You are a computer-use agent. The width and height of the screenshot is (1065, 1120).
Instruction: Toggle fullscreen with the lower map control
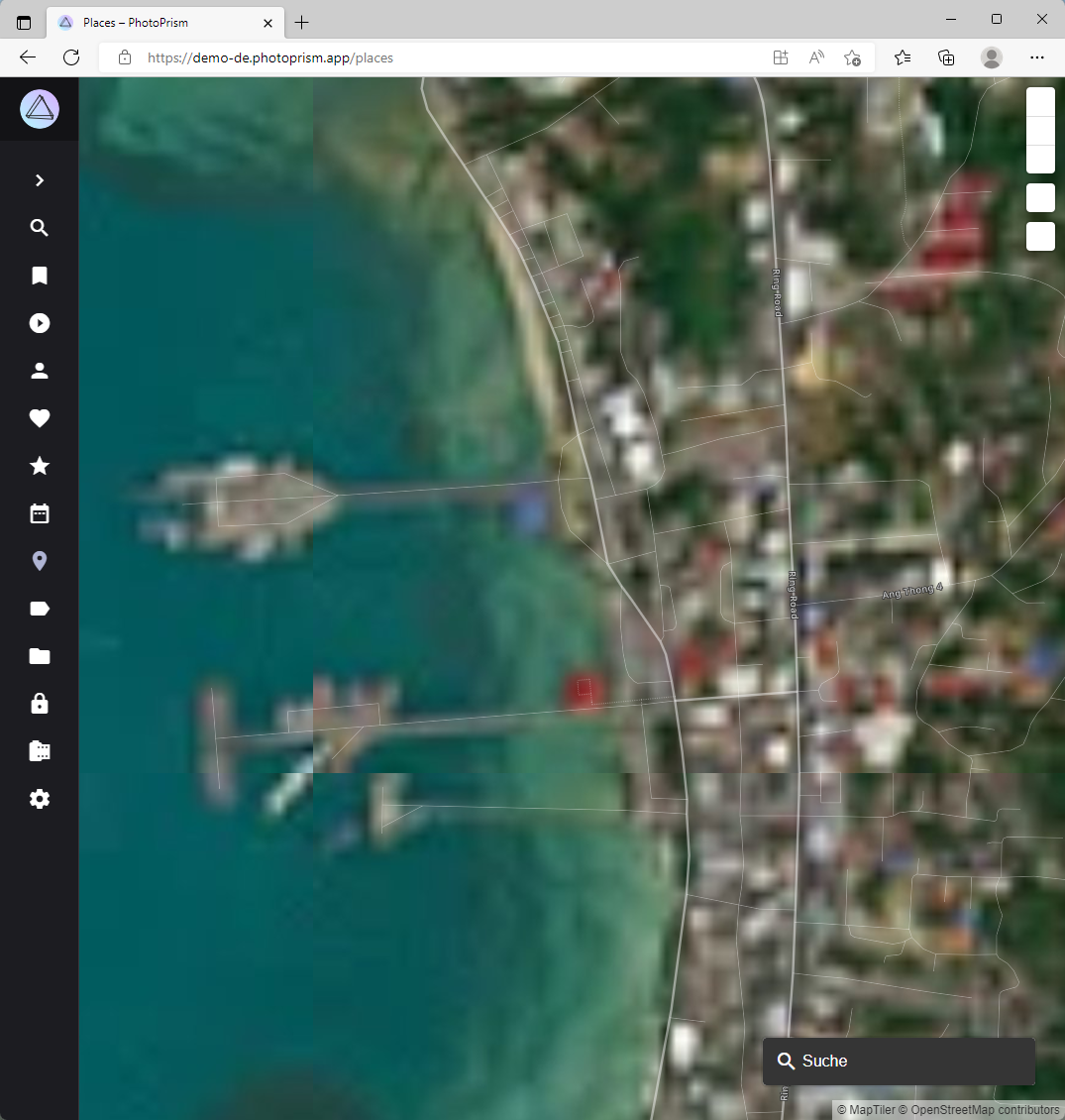tap(1040, 237)
